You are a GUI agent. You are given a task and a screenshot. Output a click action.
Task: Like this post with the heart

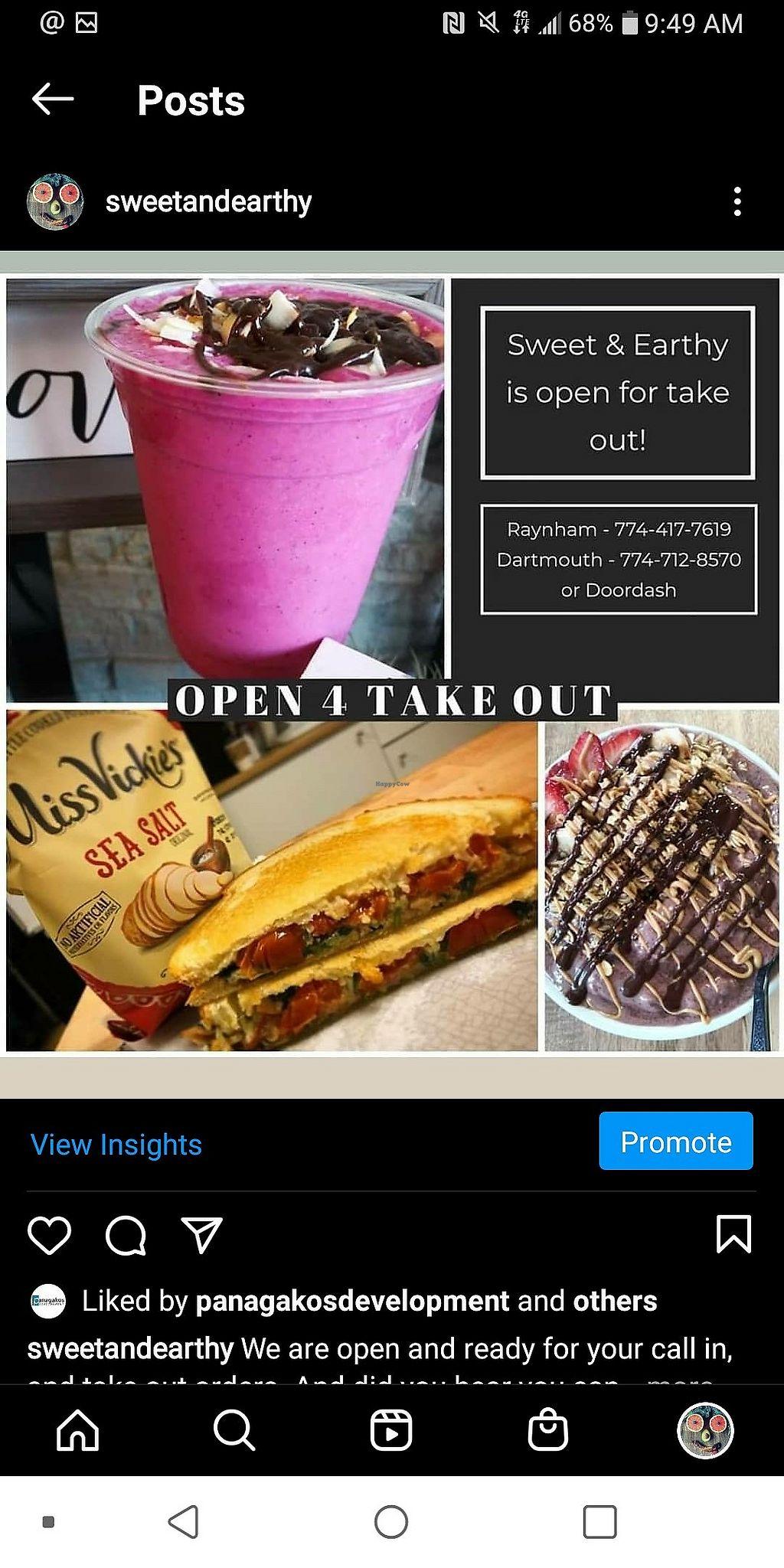pos(49,1234)
